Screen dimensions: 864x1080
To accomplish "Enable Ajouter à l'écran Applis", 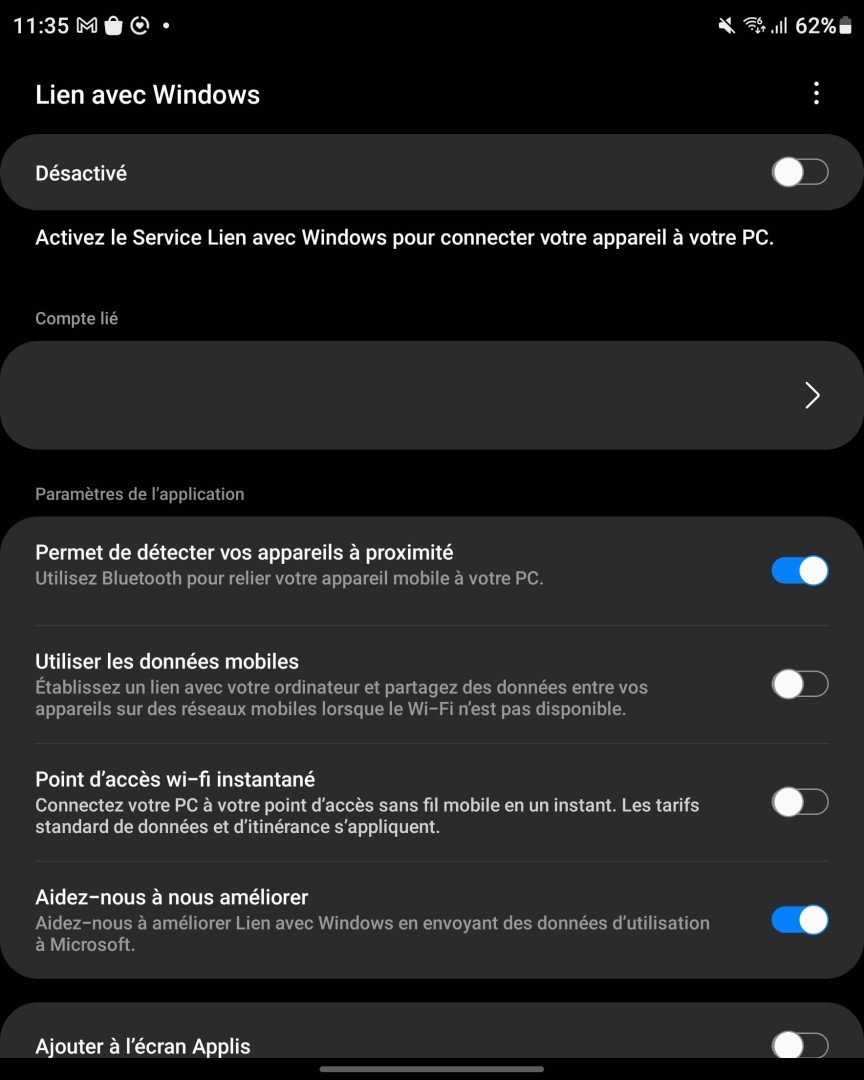I will pos(799,1045).
